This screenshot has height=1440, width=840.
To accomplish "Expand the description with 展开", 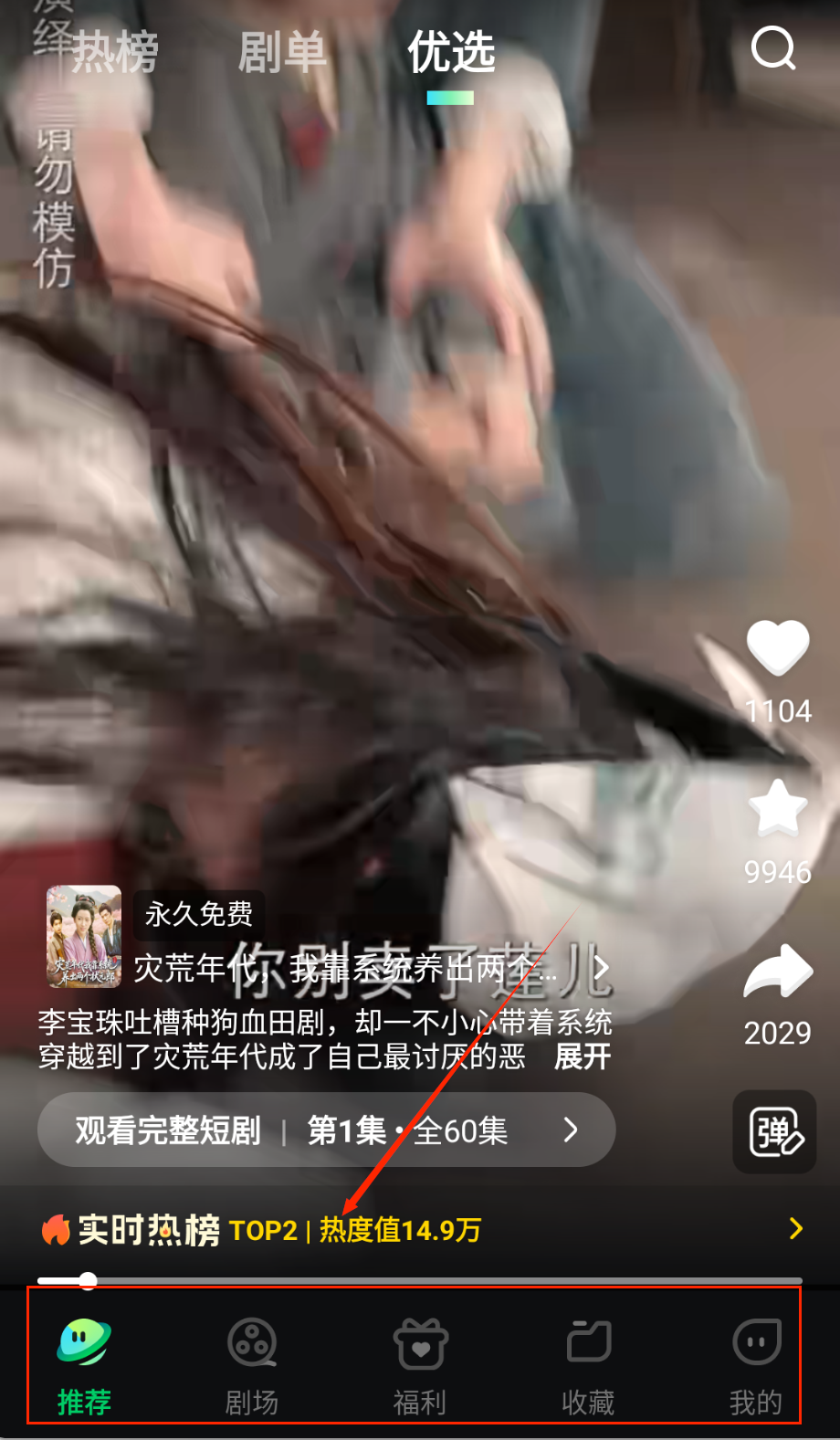I will click(x=583, y=1056).
